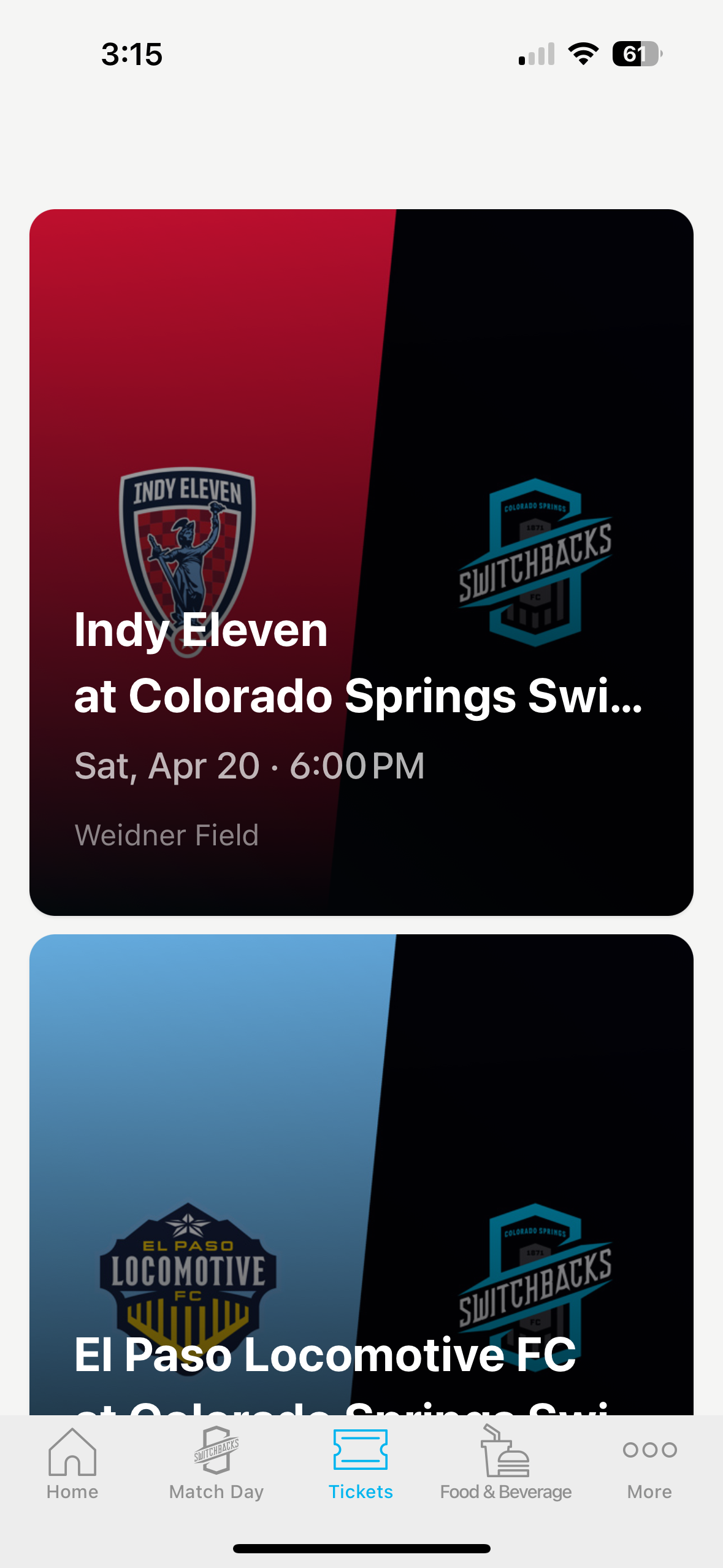The height and width of the screenshot is (1568, 723).
Task: Open the More tab
Action: pyautogui.click(x=649, y=1464)
